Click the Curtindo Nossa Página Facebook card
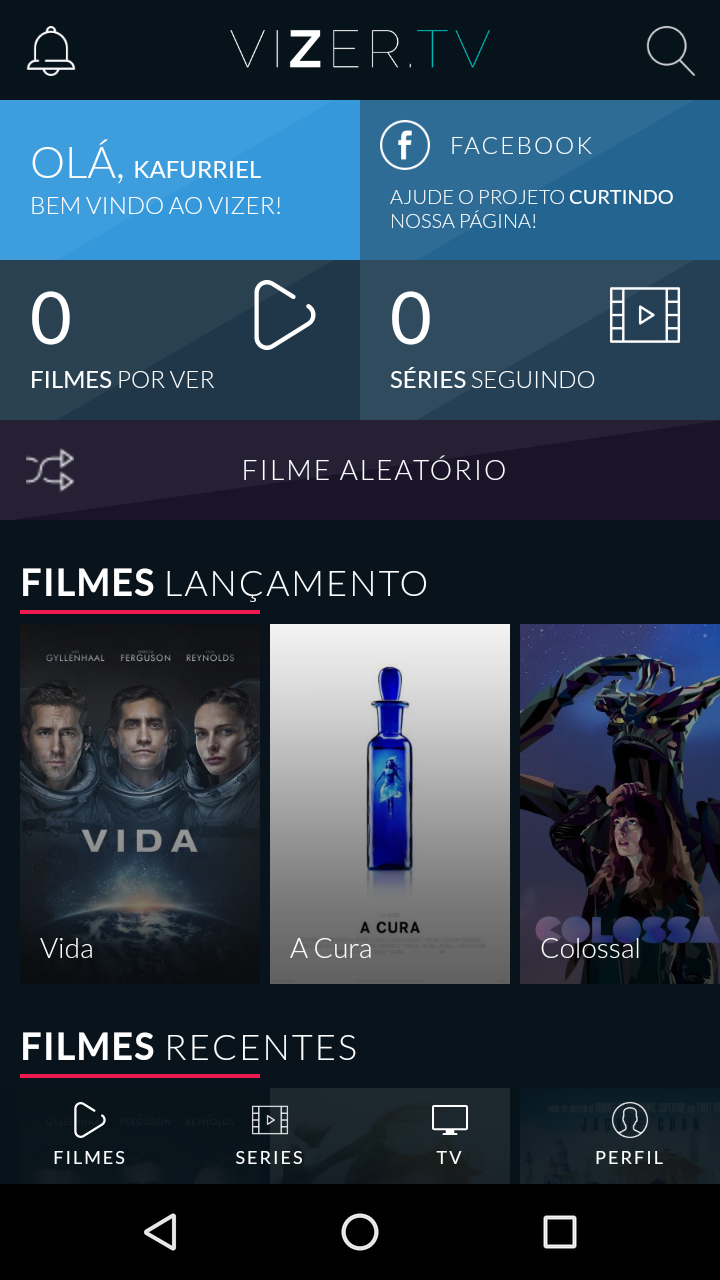Image resolution: width=720 pixels, height=1280 pixels. pos(540,180)
